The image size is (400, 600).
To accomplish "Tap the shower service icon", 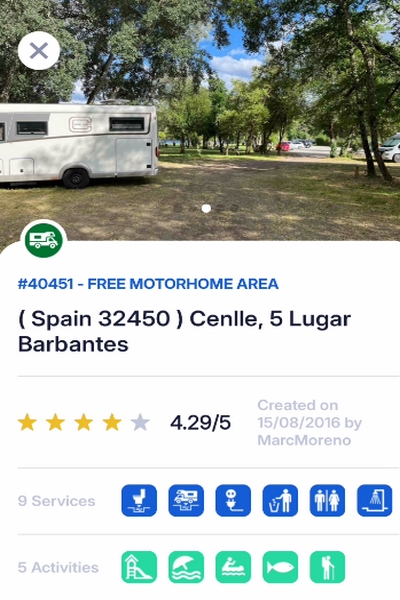I will [x=374, y=501].
